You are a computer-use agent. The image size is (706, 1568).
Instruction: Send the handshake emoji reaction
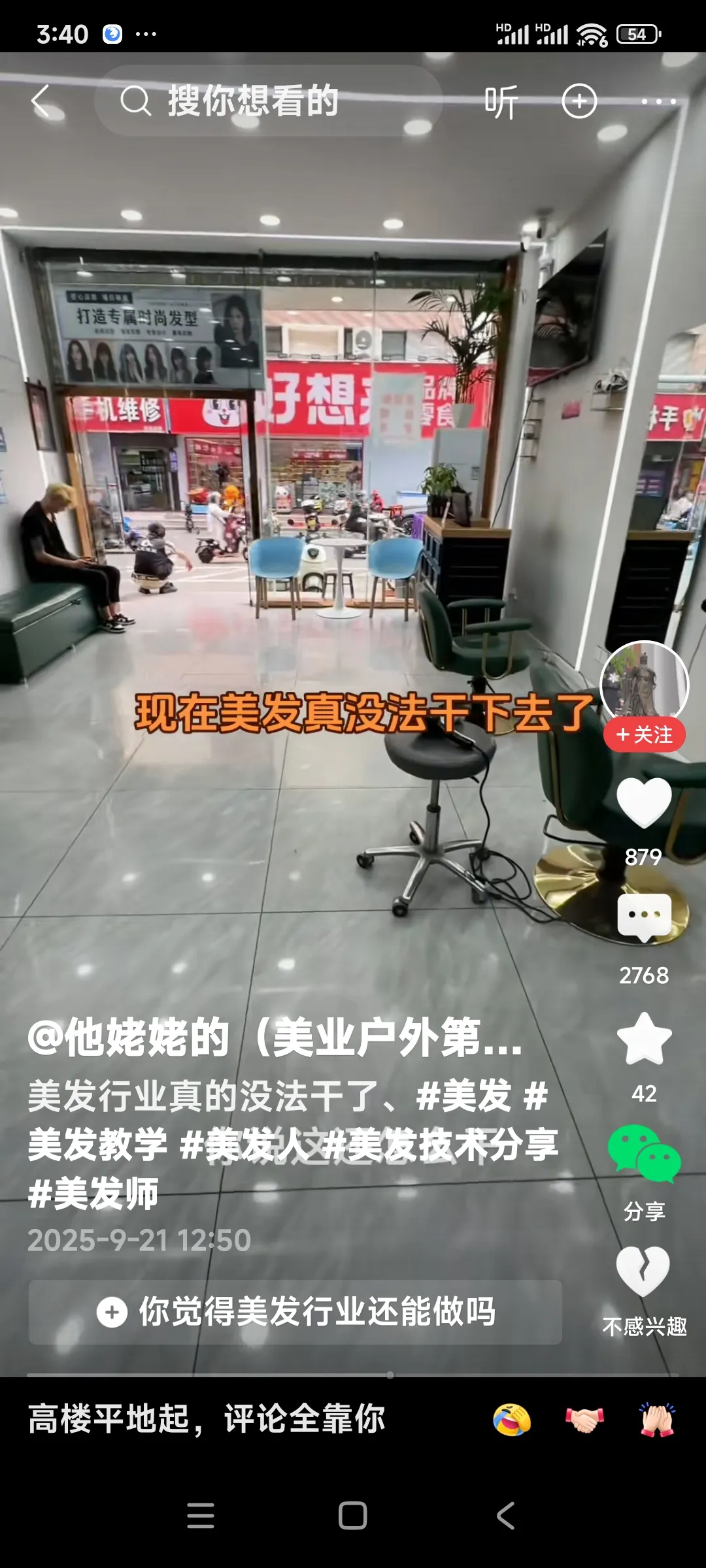(584, 1420)
